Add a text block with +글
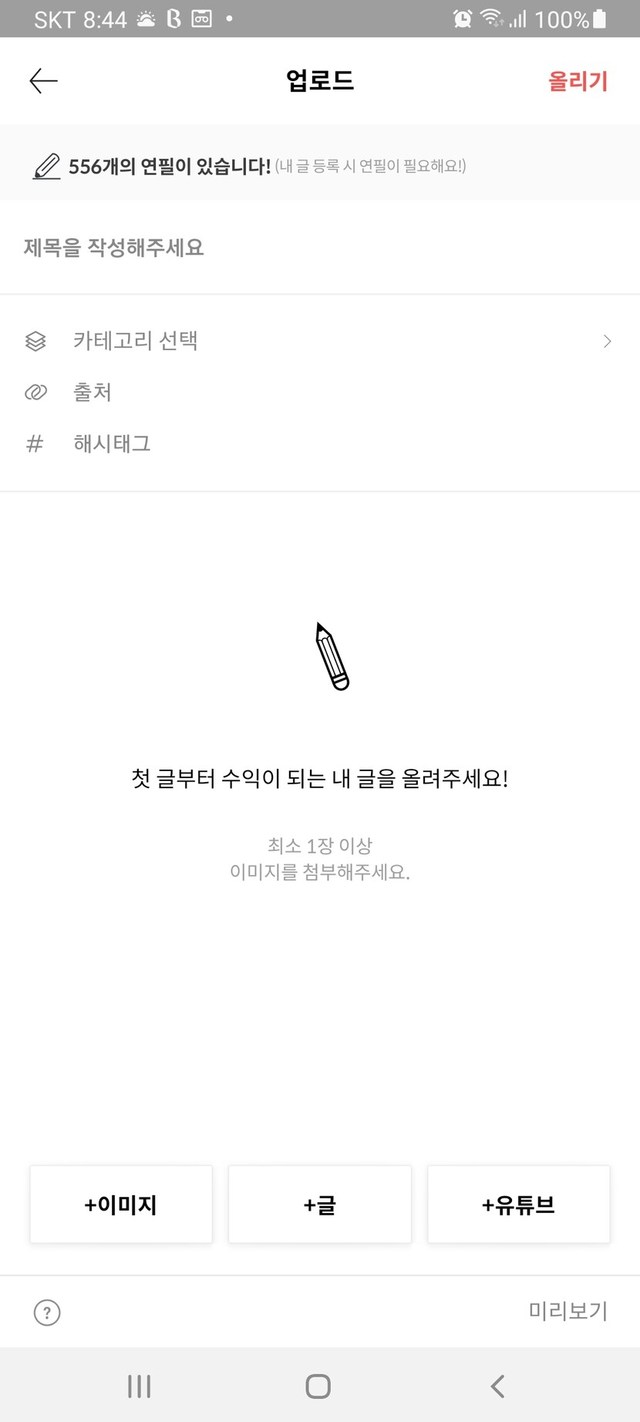The image size is (640, 1422). click(x=320, y=1205)
